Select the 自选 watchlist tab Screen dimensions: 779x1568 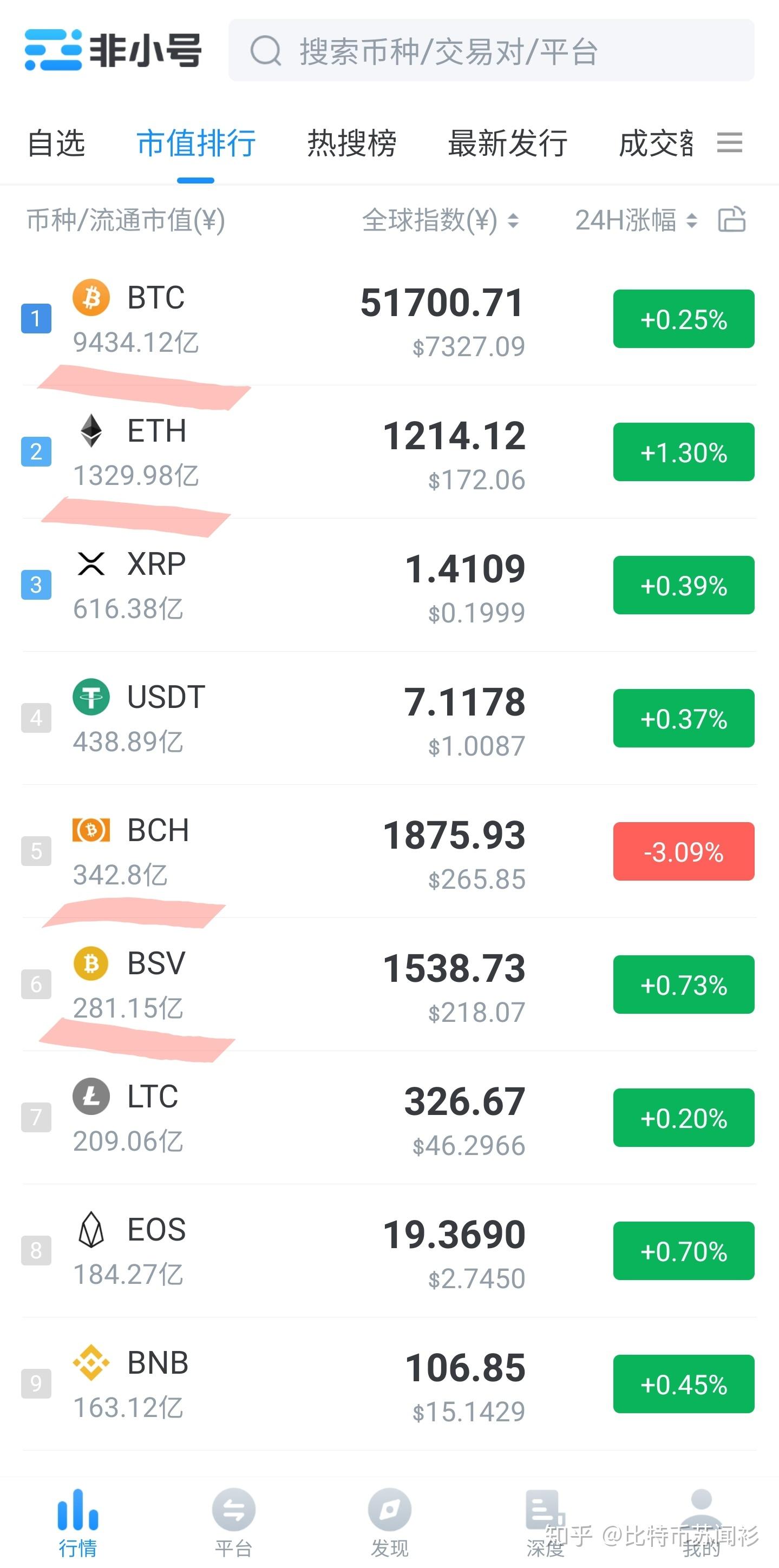click(58, 143)
